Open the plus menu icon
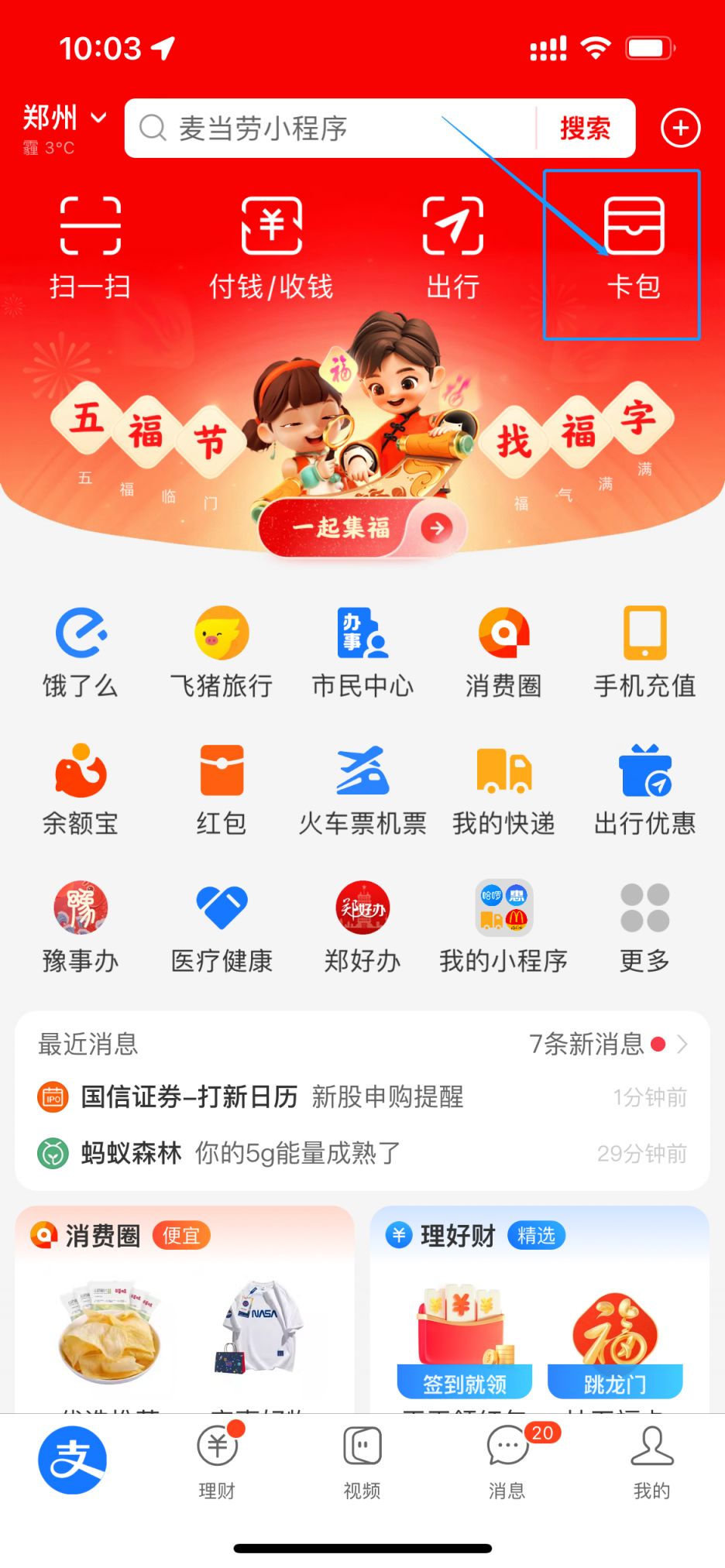Image resolution: width=725 pixels, height=1568 pixels. [x=680, y=129]
